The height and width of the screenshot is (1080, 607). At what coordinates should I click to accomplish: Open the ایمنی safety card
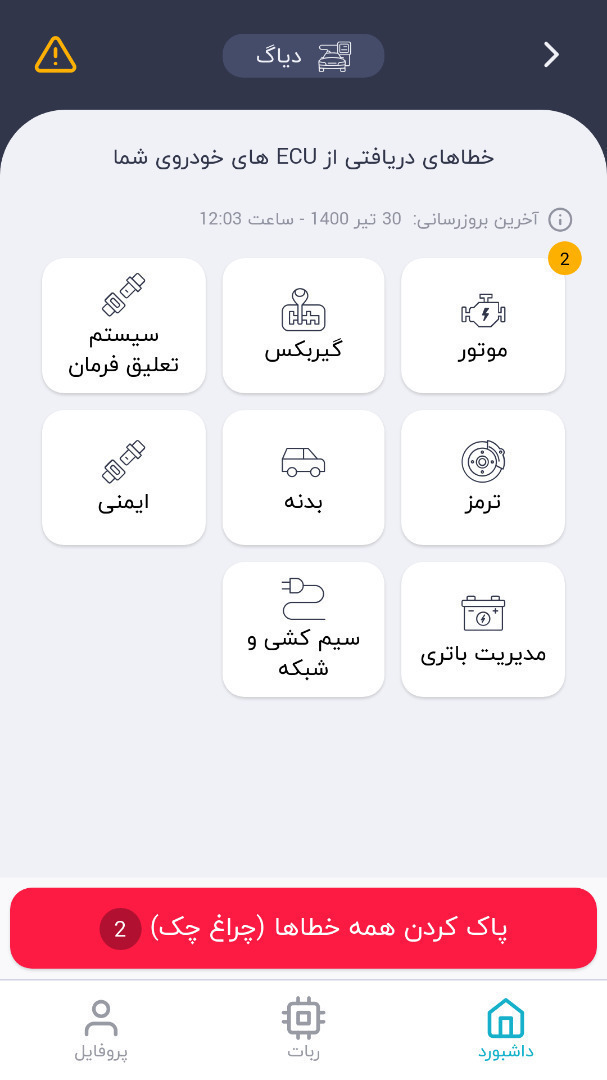(x=124, y=477)
